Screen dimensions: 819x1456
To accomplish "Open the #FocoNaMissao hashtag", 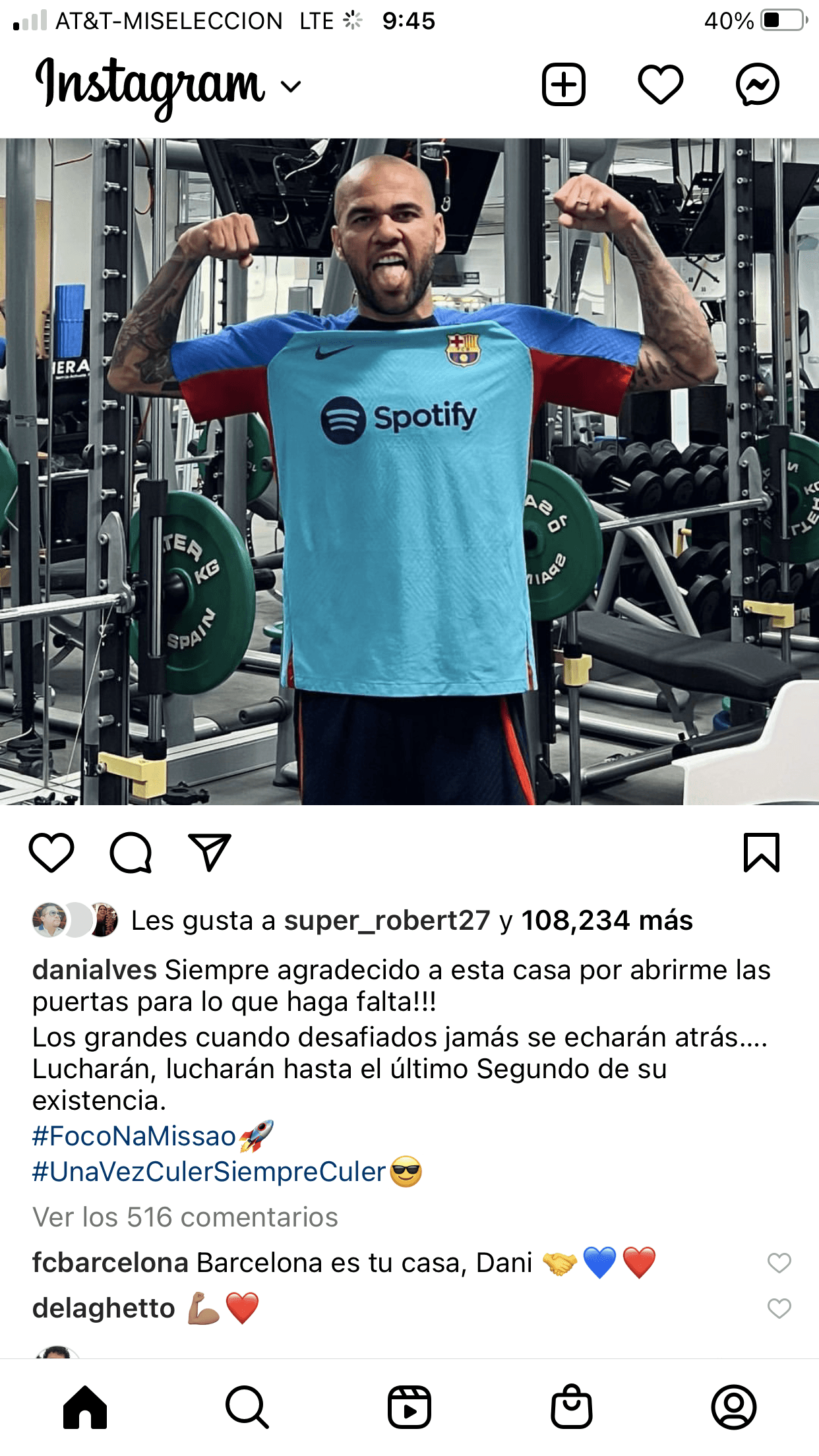I will tap(134, 1136).
